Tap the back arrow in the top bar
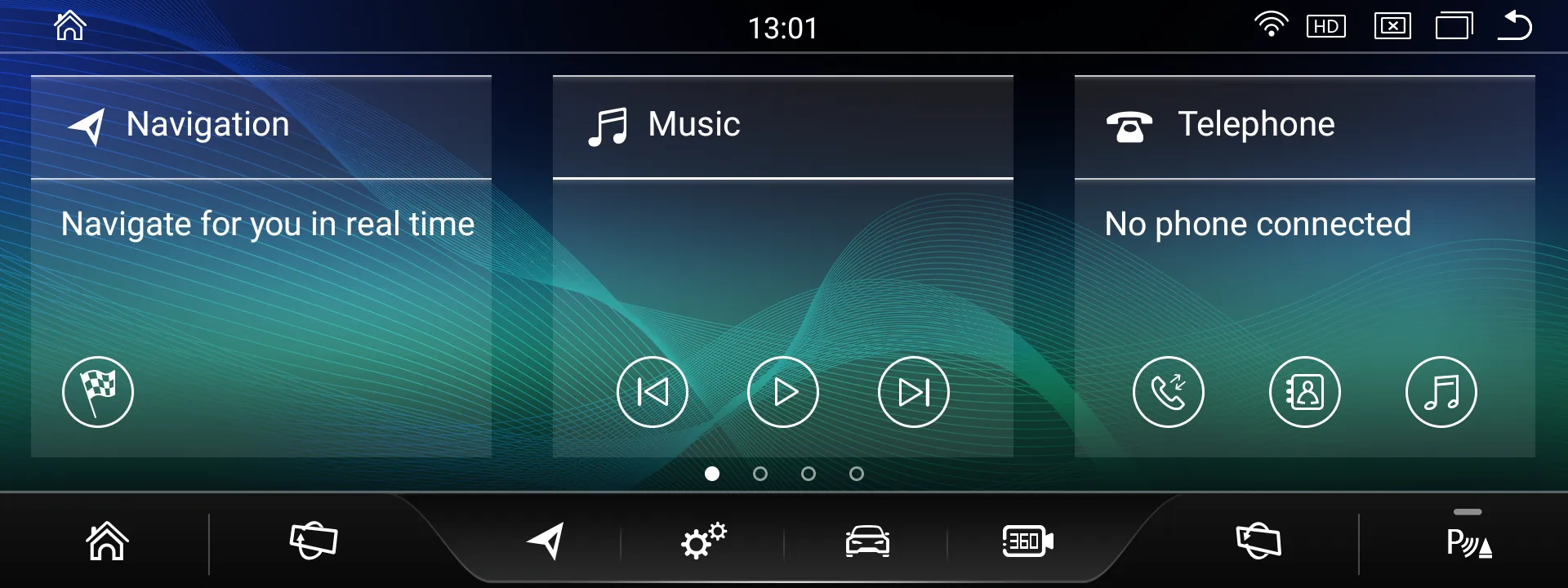 (x=1515, y=26)
